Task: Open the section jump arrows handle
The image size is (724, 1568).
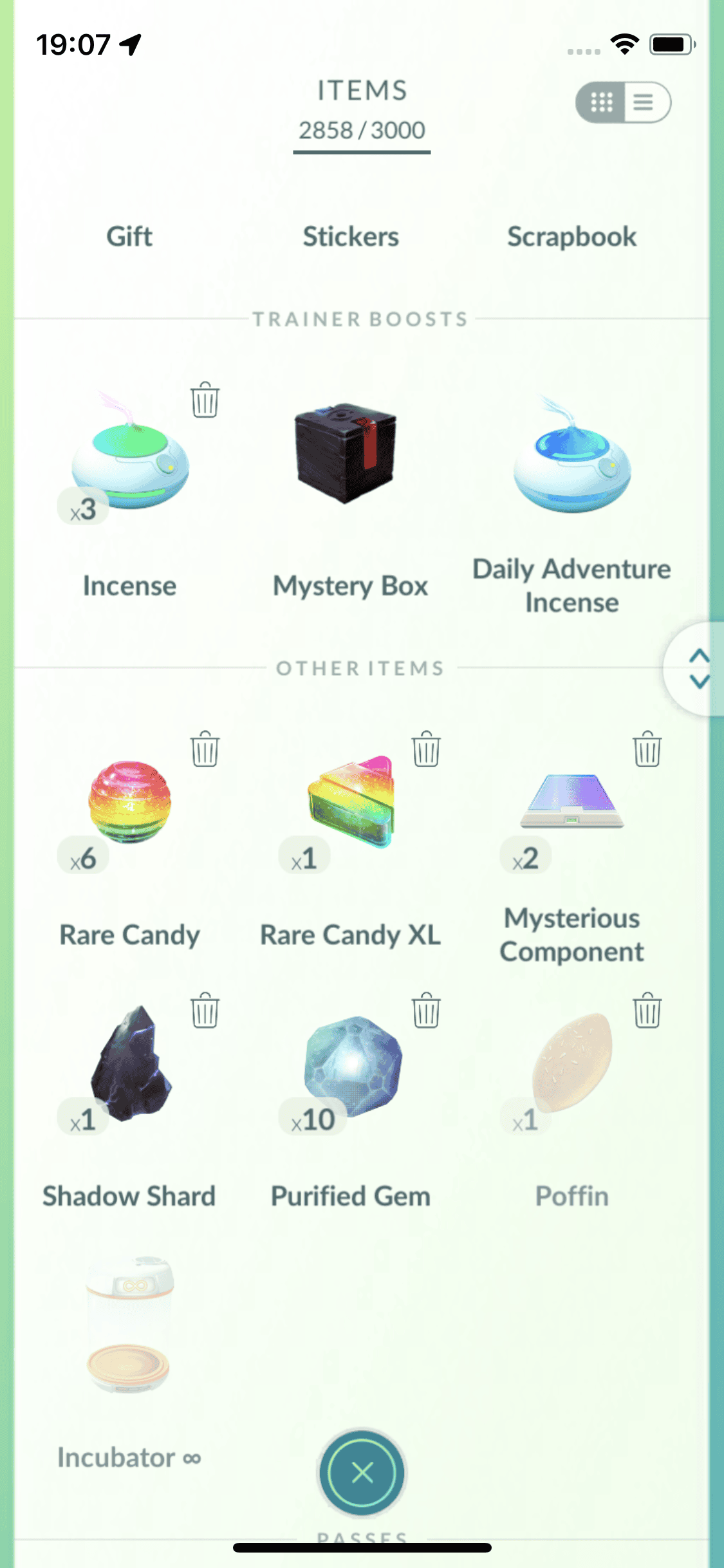Action: coord(698,668)
